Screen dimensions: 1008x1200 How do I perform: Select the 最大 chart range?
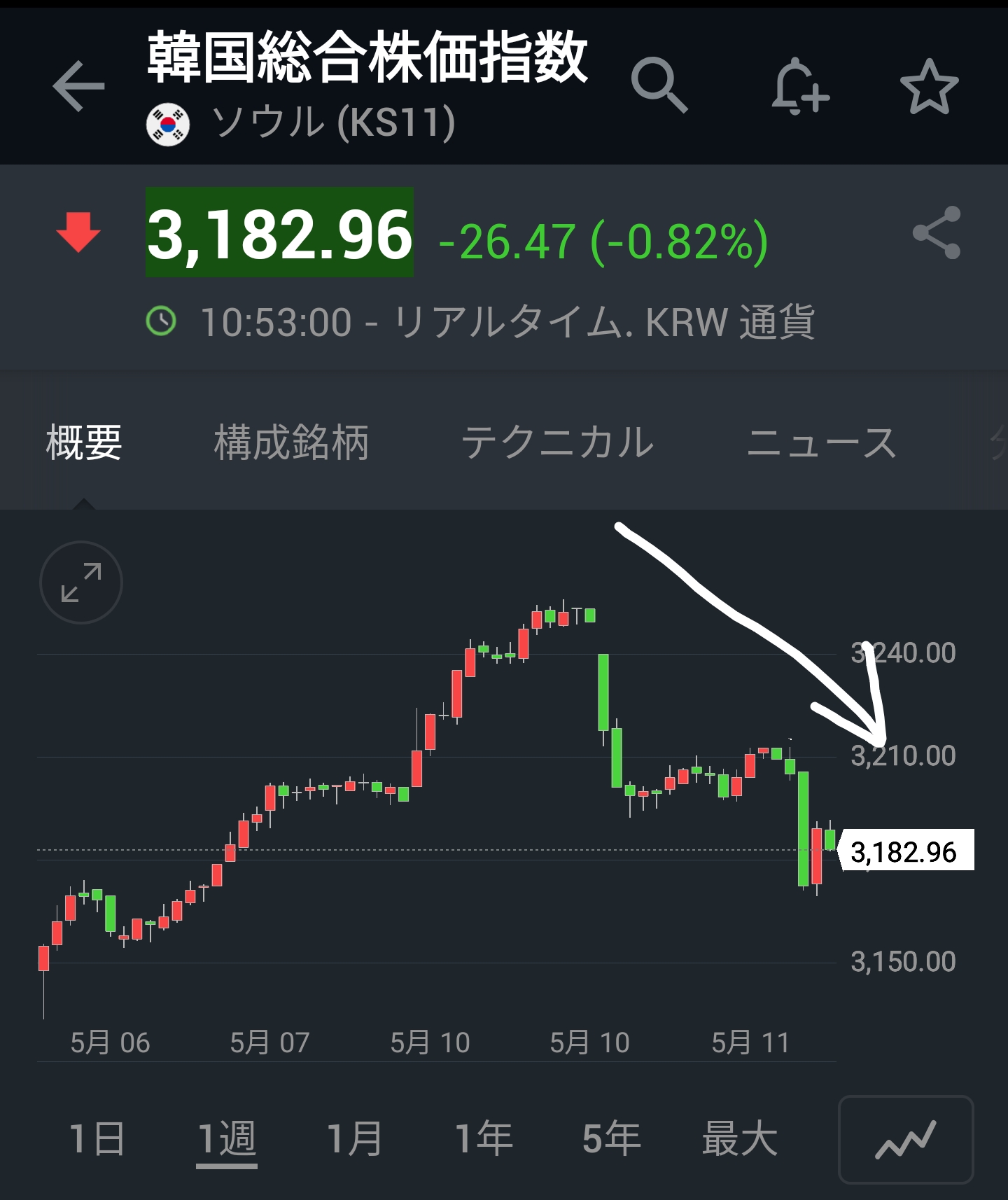(739, 1138)
